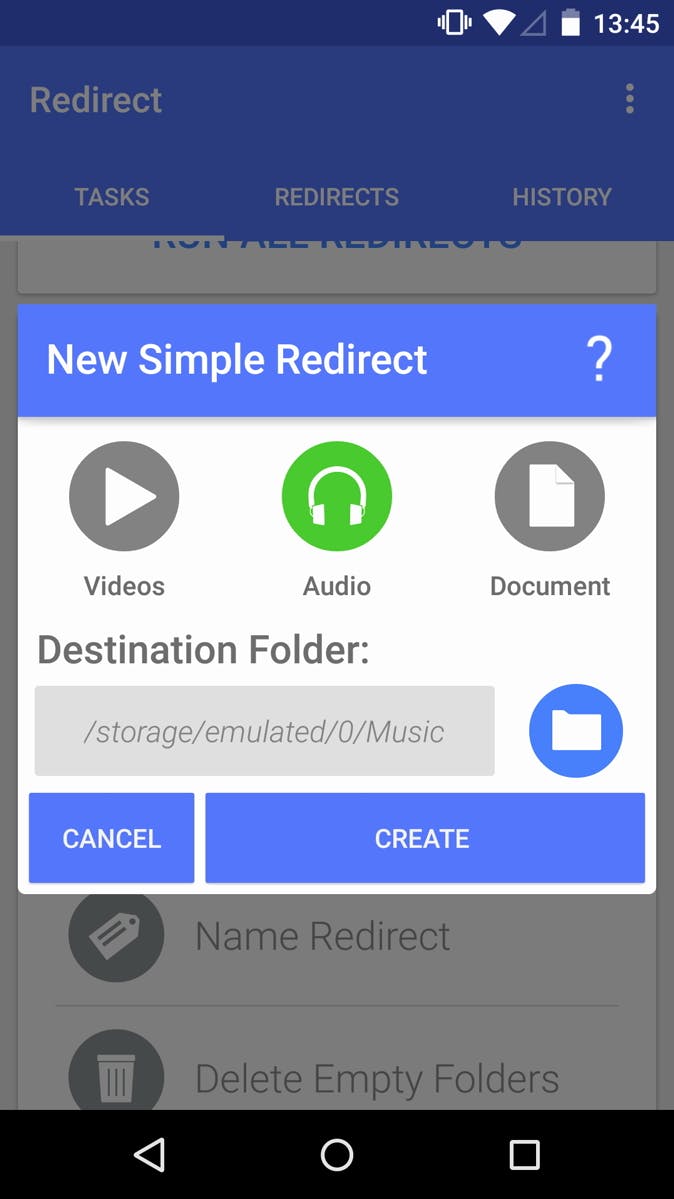Go to the home screen via the home button
This screenshot has height=1199, width=674.
pos(337,1155)
